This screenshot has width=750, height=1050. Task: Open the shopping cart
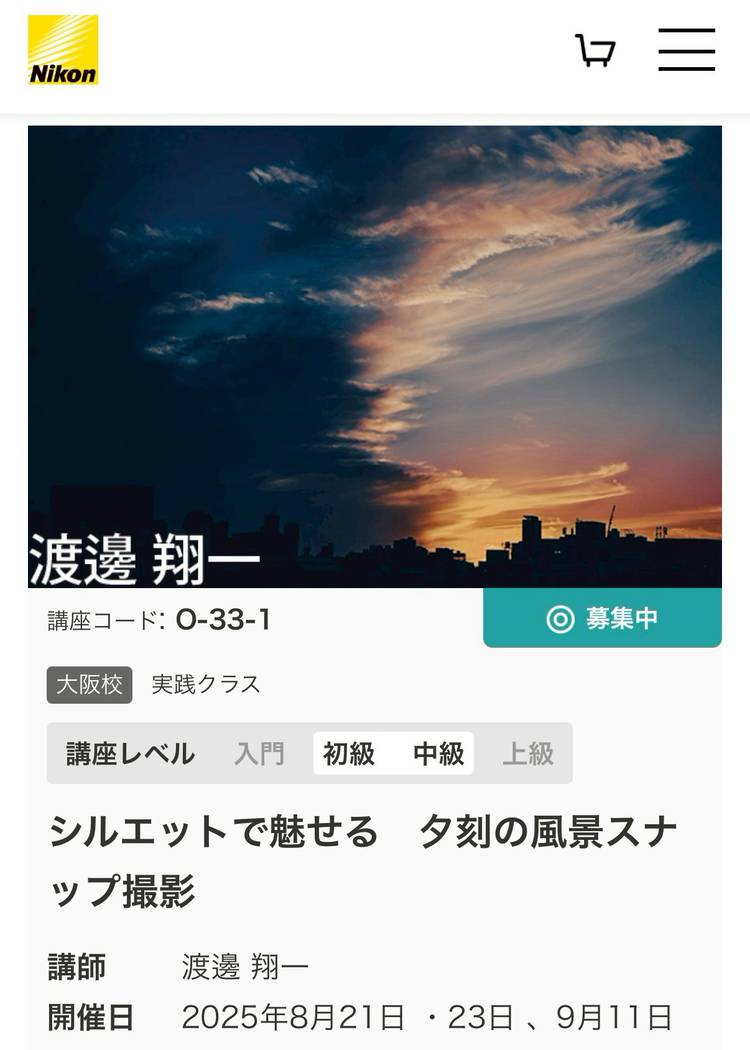tap(595, 50)
